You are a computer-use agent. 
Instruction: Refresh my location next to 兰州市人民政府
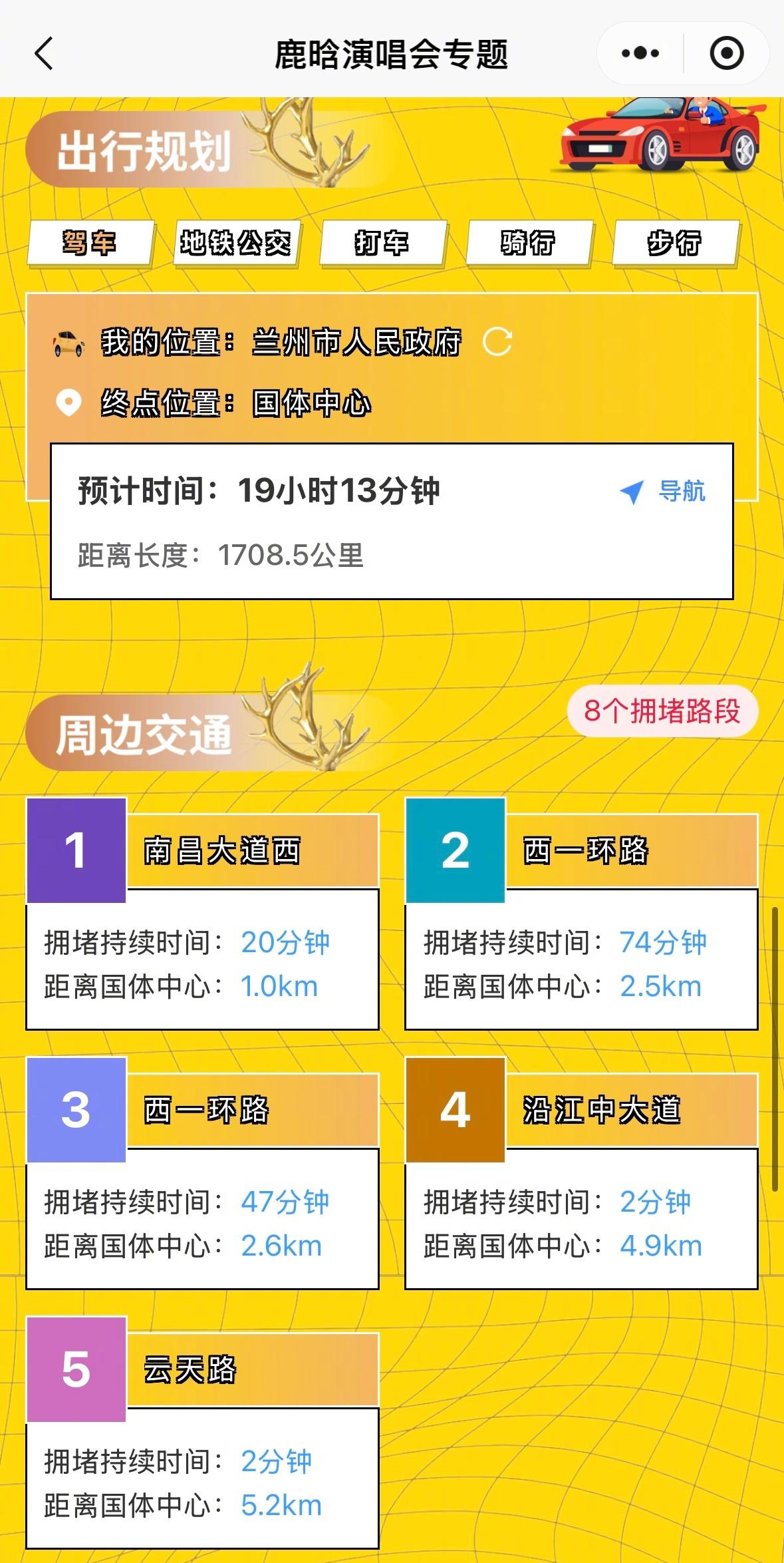coord(497,342)
